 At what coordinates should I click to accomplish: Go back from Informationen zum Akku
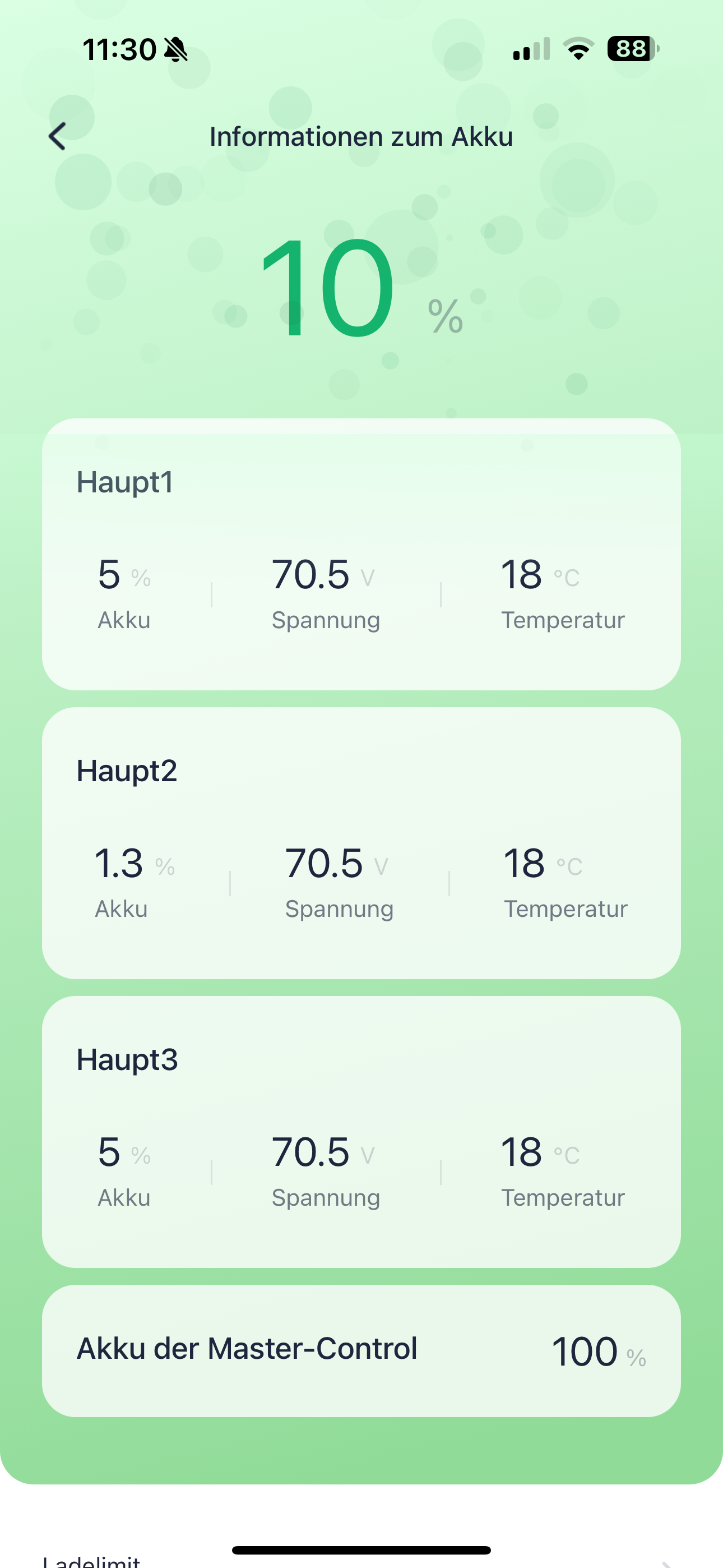click(x=58, y=136)
